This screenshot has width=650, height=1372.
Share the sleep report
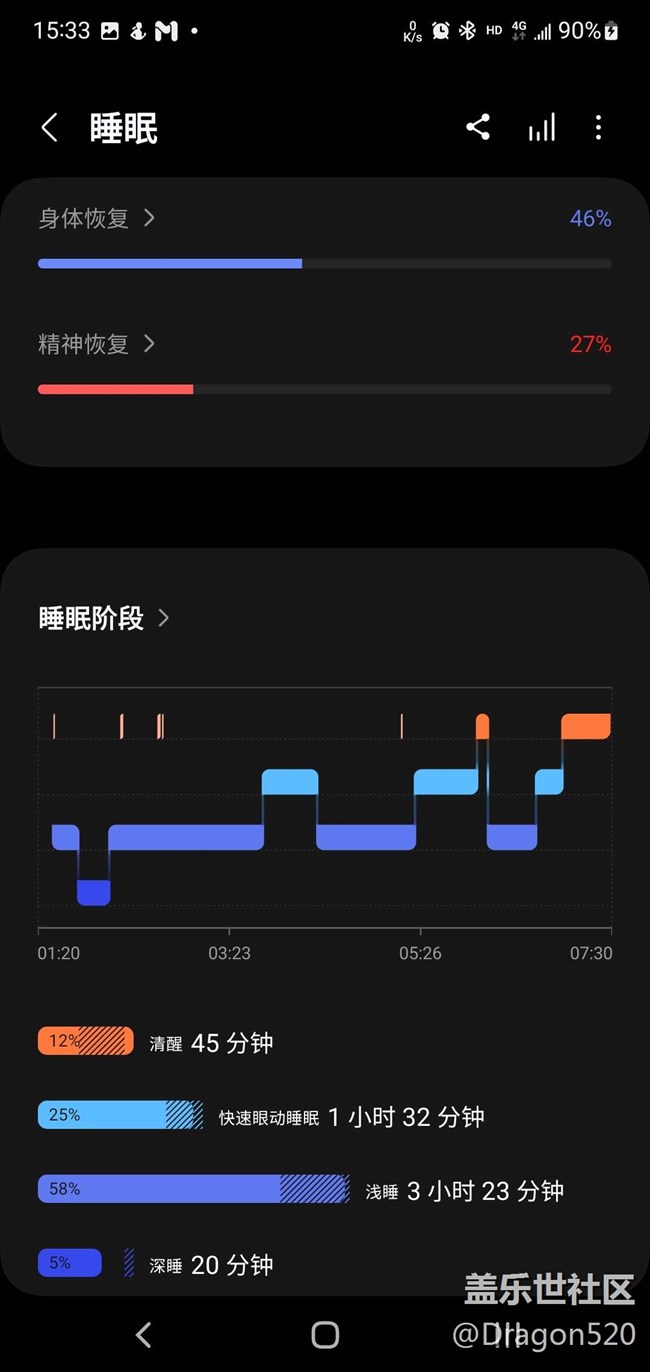coord(478,127)
